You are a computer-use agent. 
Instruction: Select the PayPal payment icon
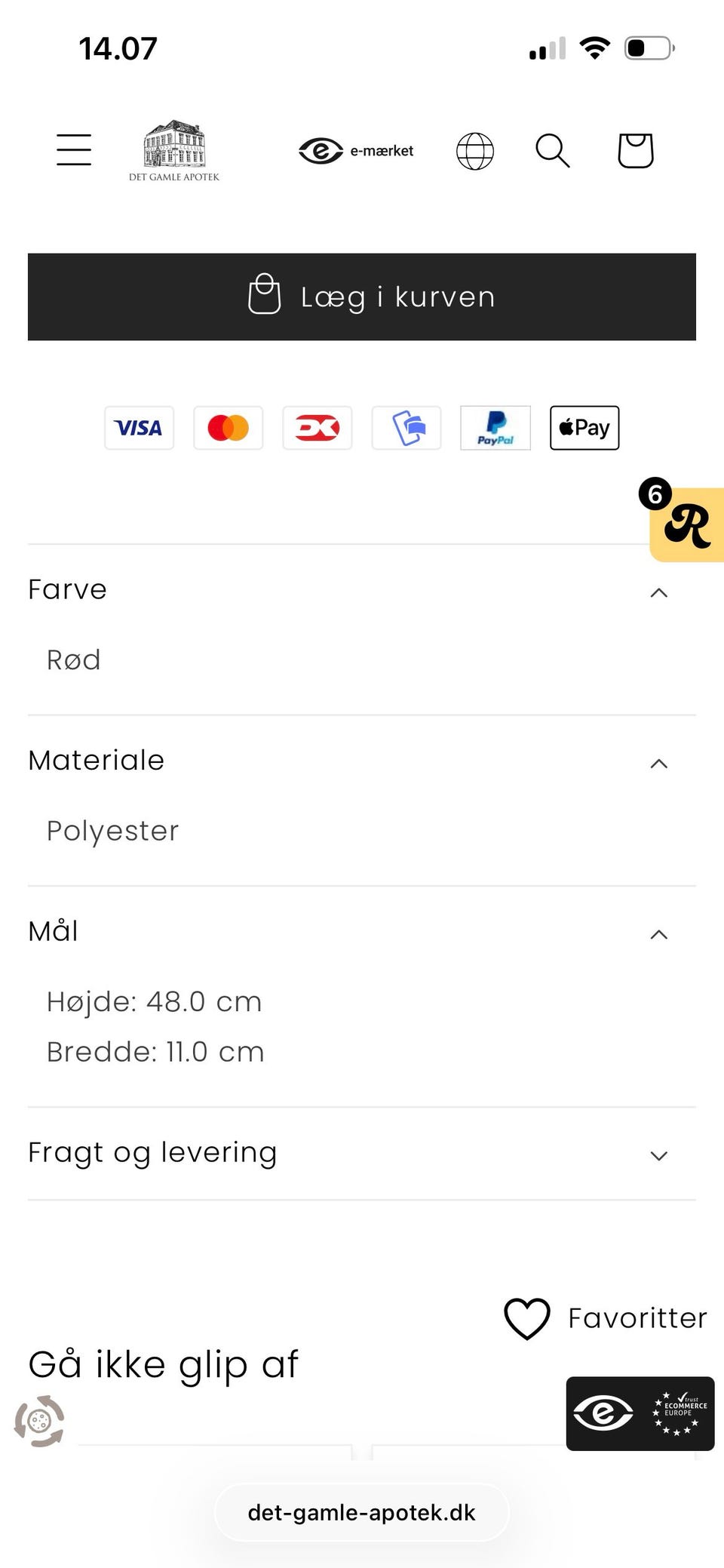(495, 428)
